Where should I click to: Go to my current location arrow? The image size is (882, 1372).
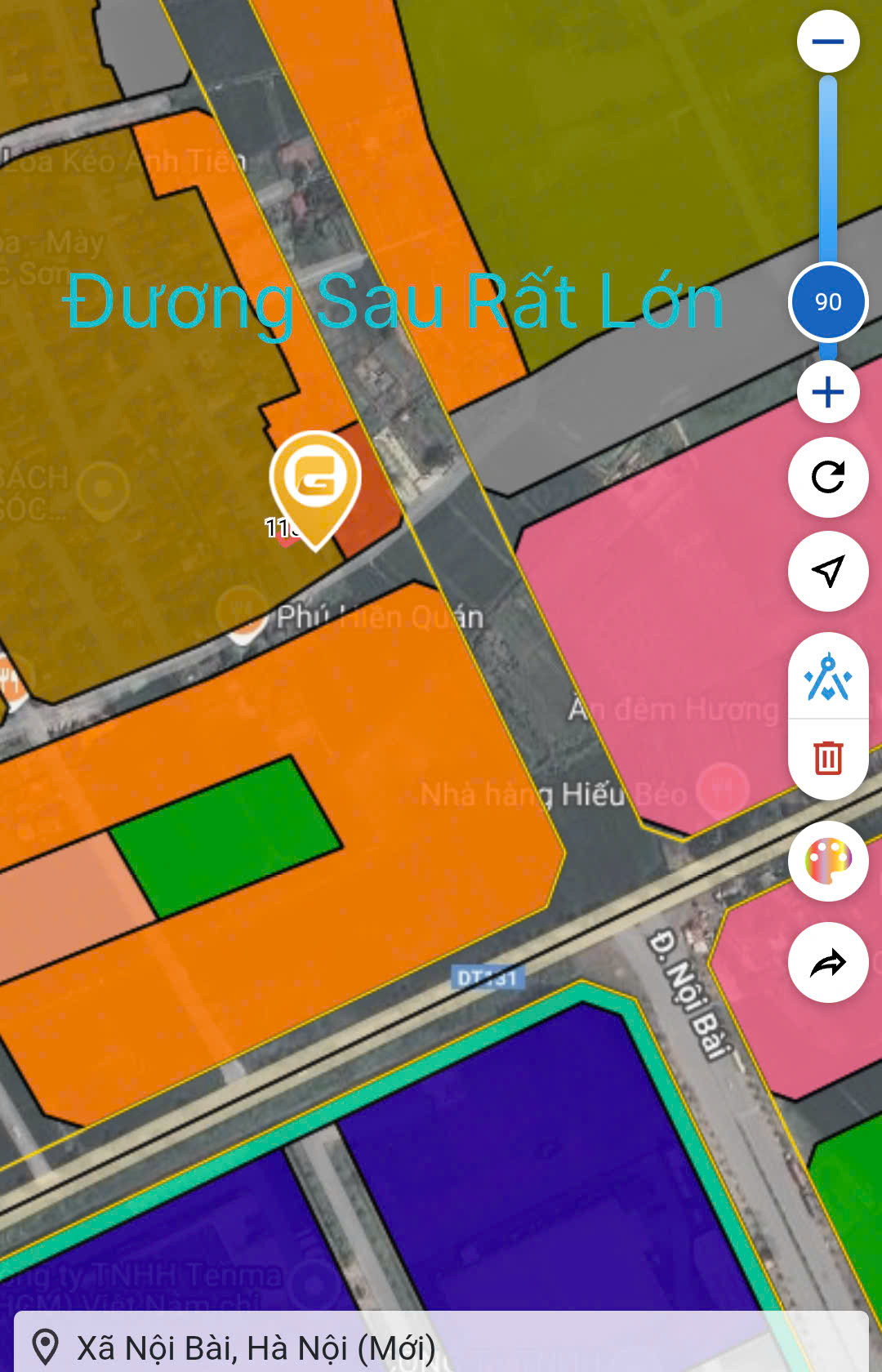[828, 571]
